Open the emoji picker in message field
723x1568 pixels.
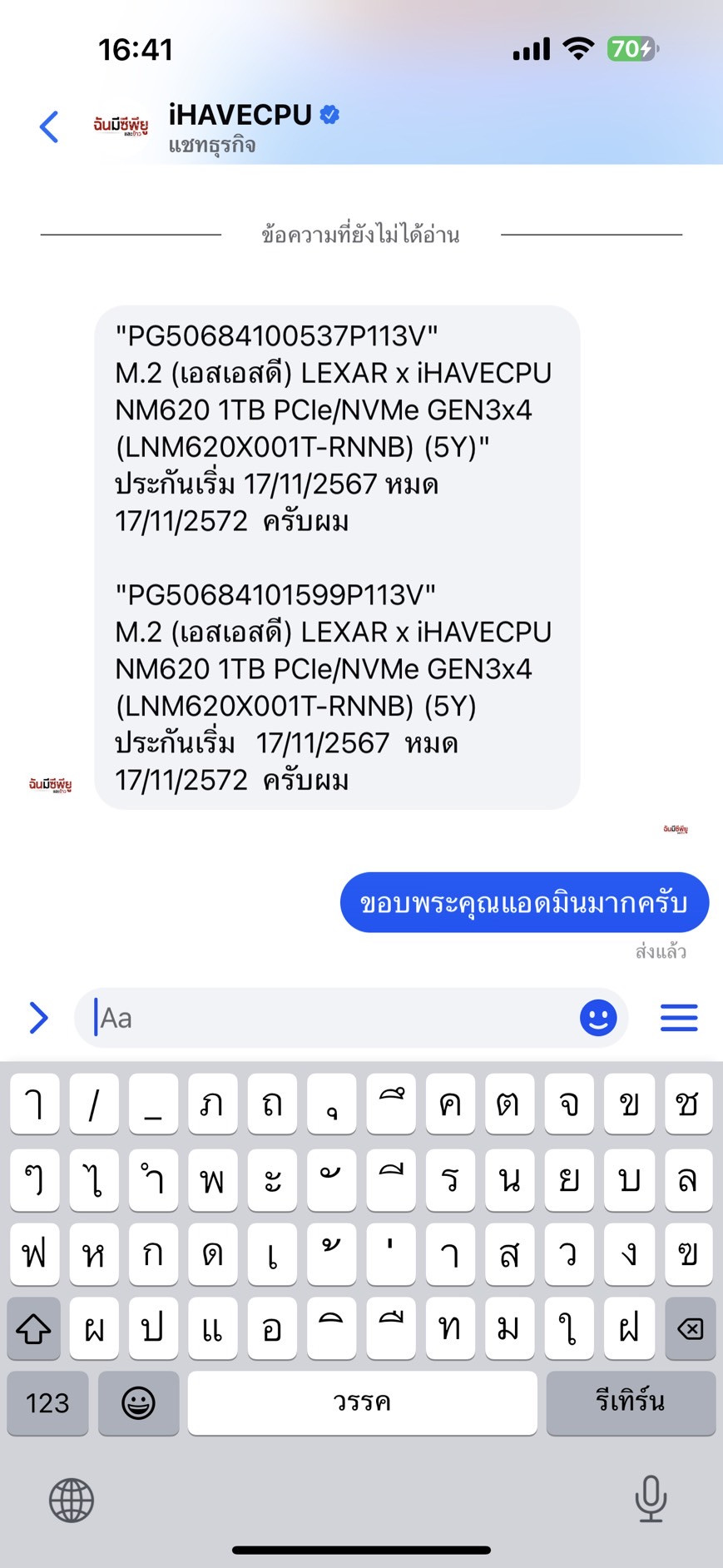coord(597,1017)
